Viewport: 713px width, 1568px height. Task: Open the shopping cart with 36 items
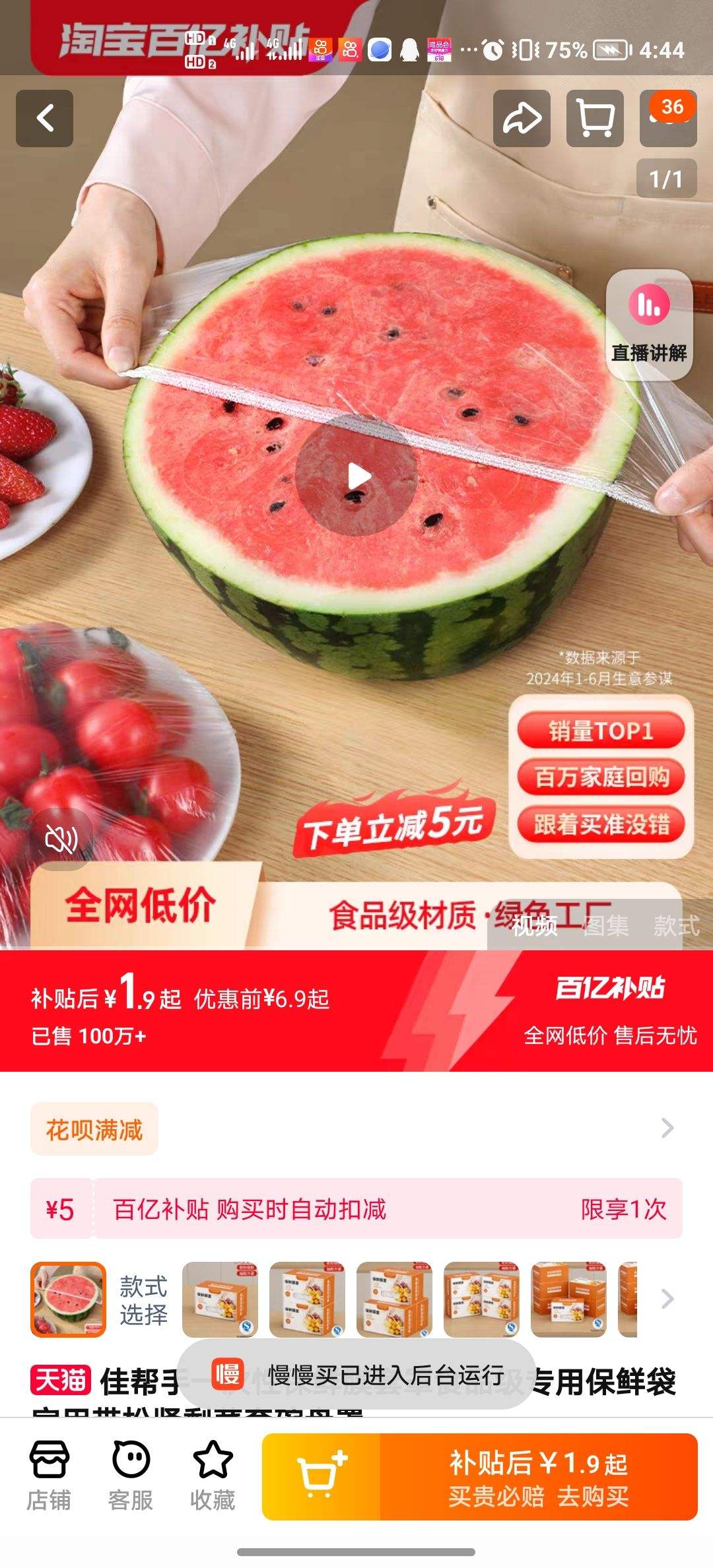[595, 117]
